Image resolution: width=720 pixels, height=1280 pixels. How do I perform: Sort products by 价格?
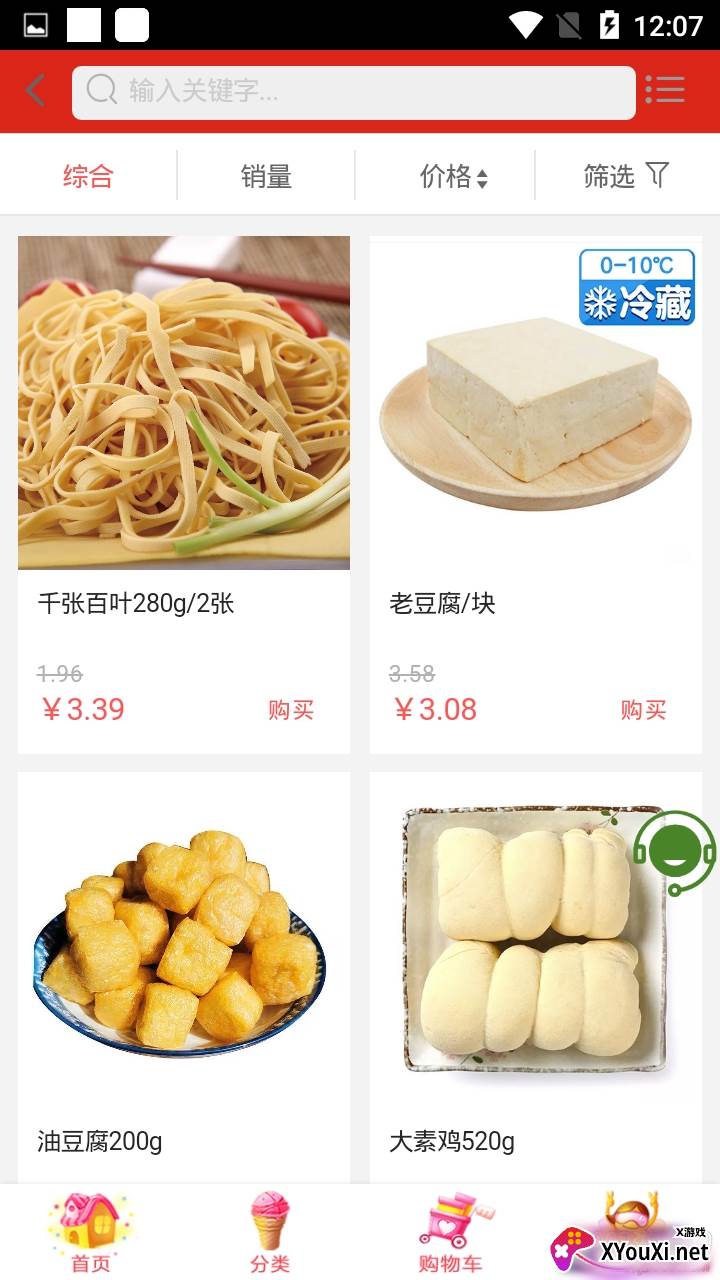[x=453, y=177]
